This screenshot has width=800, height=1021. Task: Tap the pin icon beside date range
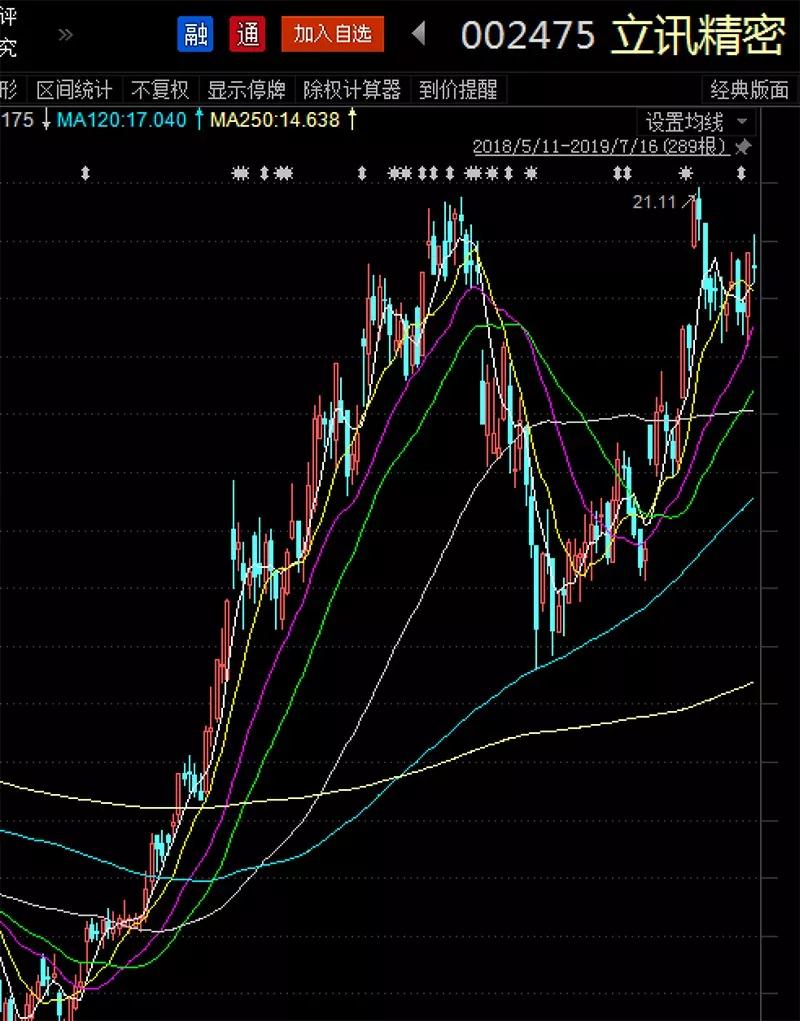point(742,147)
